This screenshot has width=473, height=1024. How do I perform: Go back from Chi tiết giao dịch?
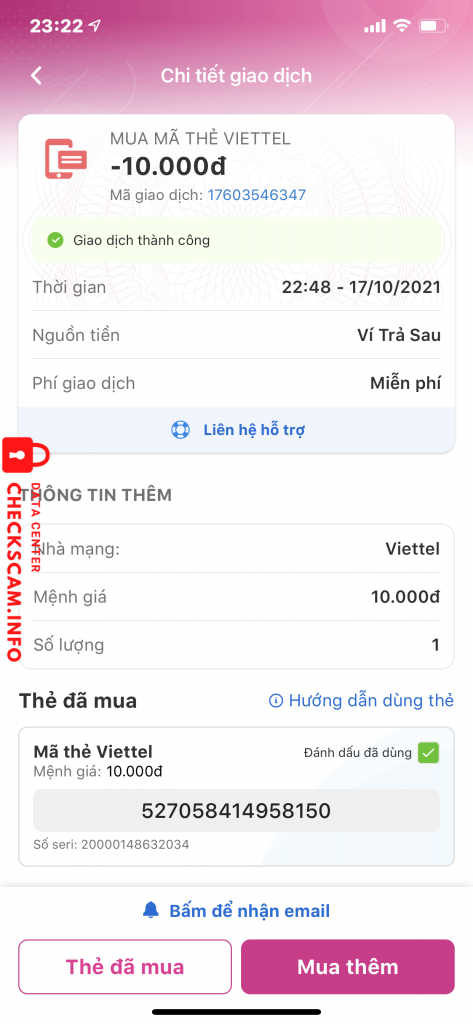pyautogui.click(x=36, y=76)
